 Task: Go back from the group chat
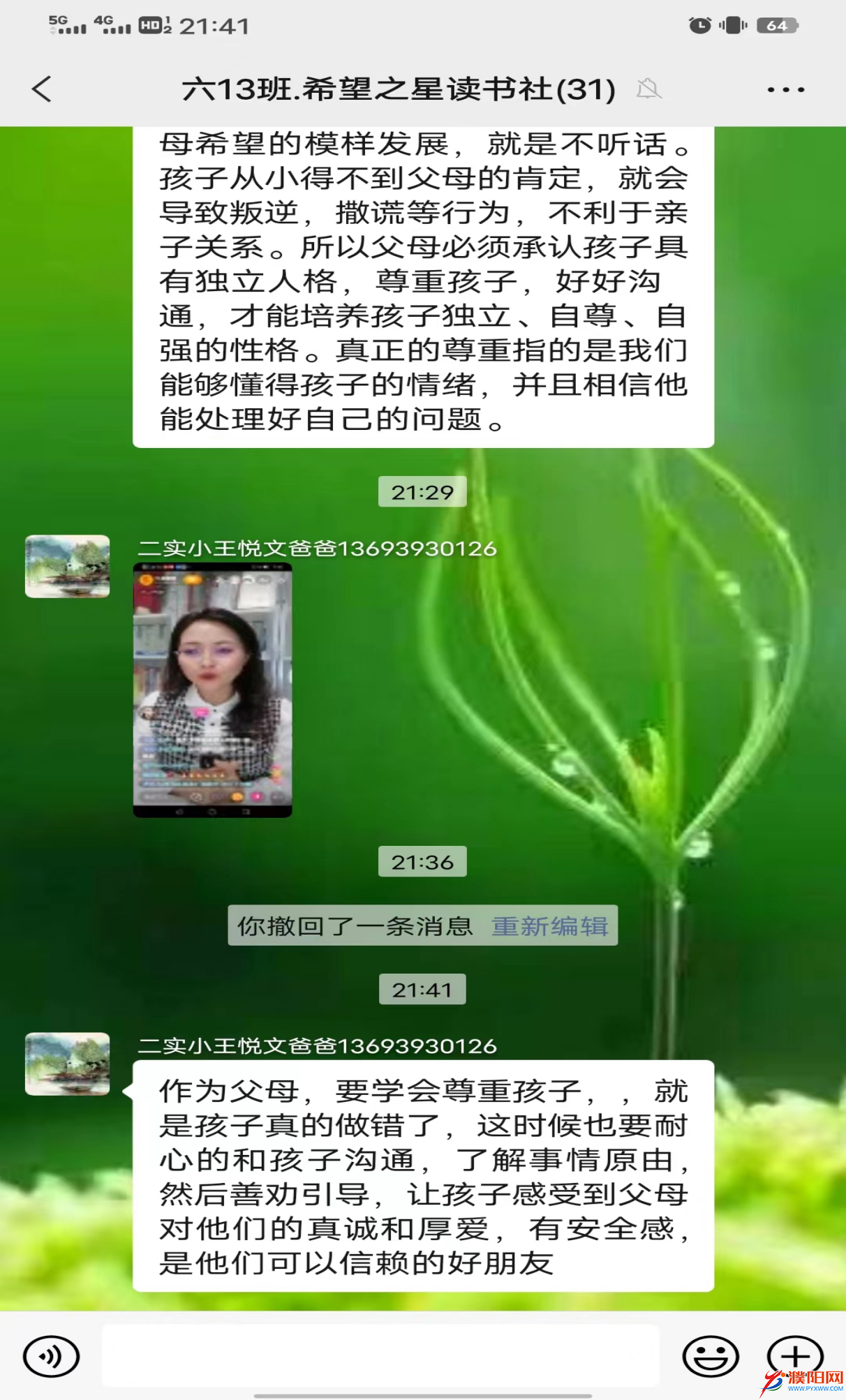pos(42,89)
